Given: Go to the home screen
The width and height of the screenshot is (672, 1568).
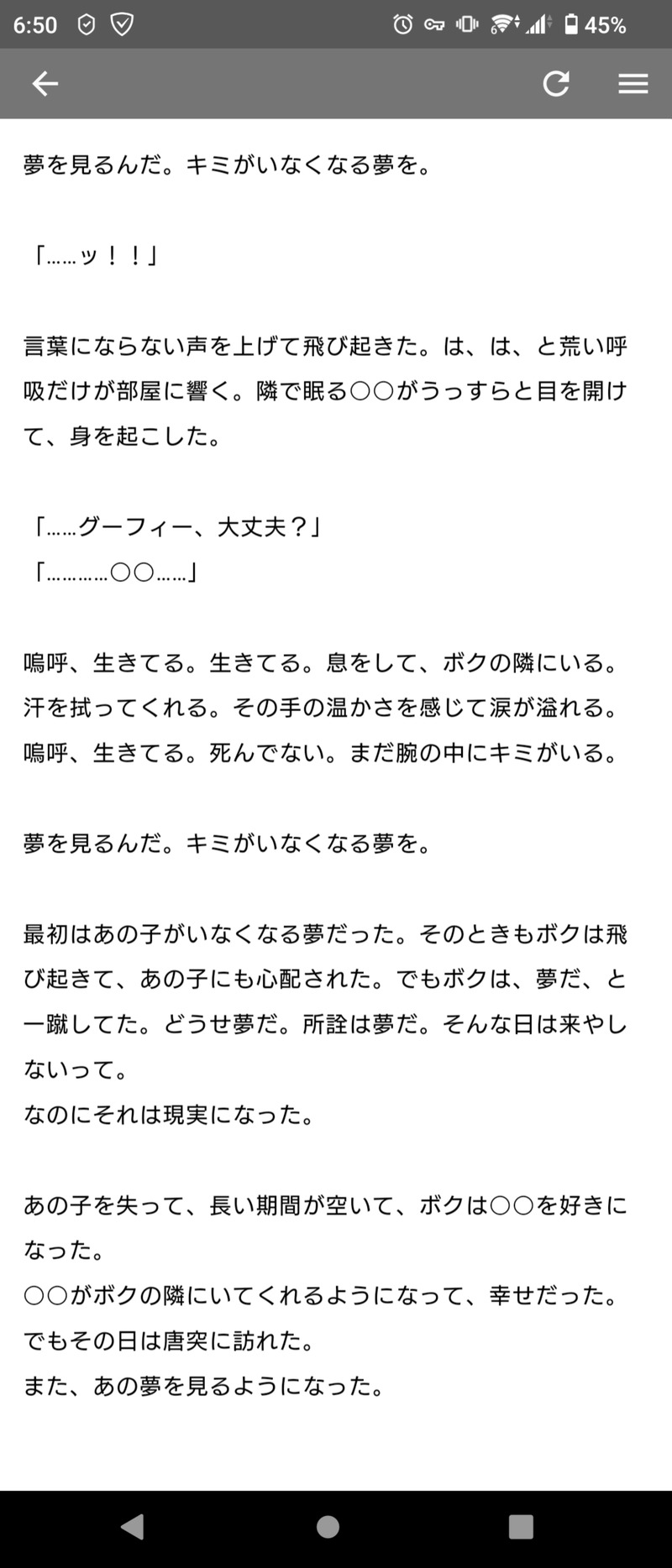Looking at the screenshot, I should pos(328,1526).
